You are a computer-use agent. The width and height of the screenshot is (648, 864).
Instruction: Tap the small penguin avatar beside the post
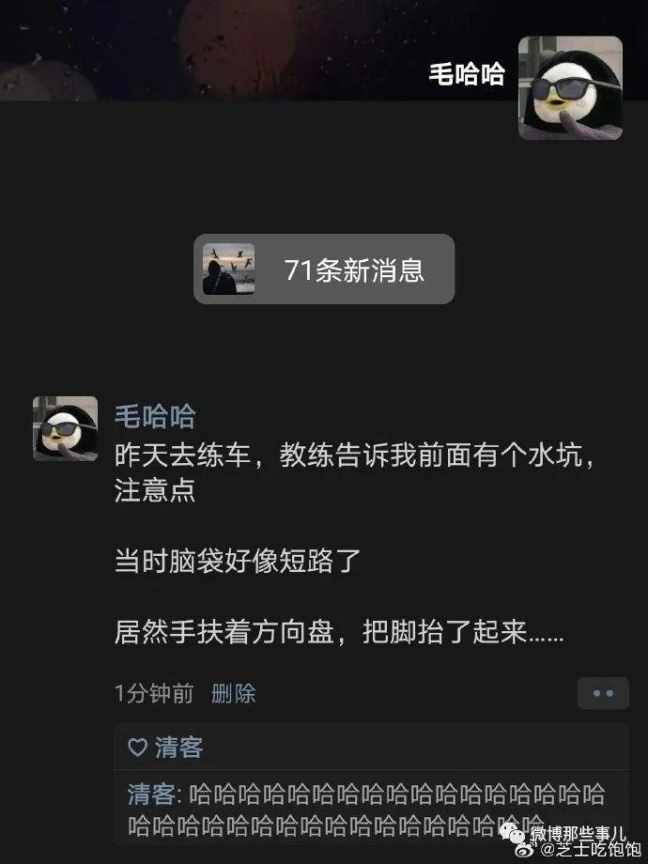(66, 429)
